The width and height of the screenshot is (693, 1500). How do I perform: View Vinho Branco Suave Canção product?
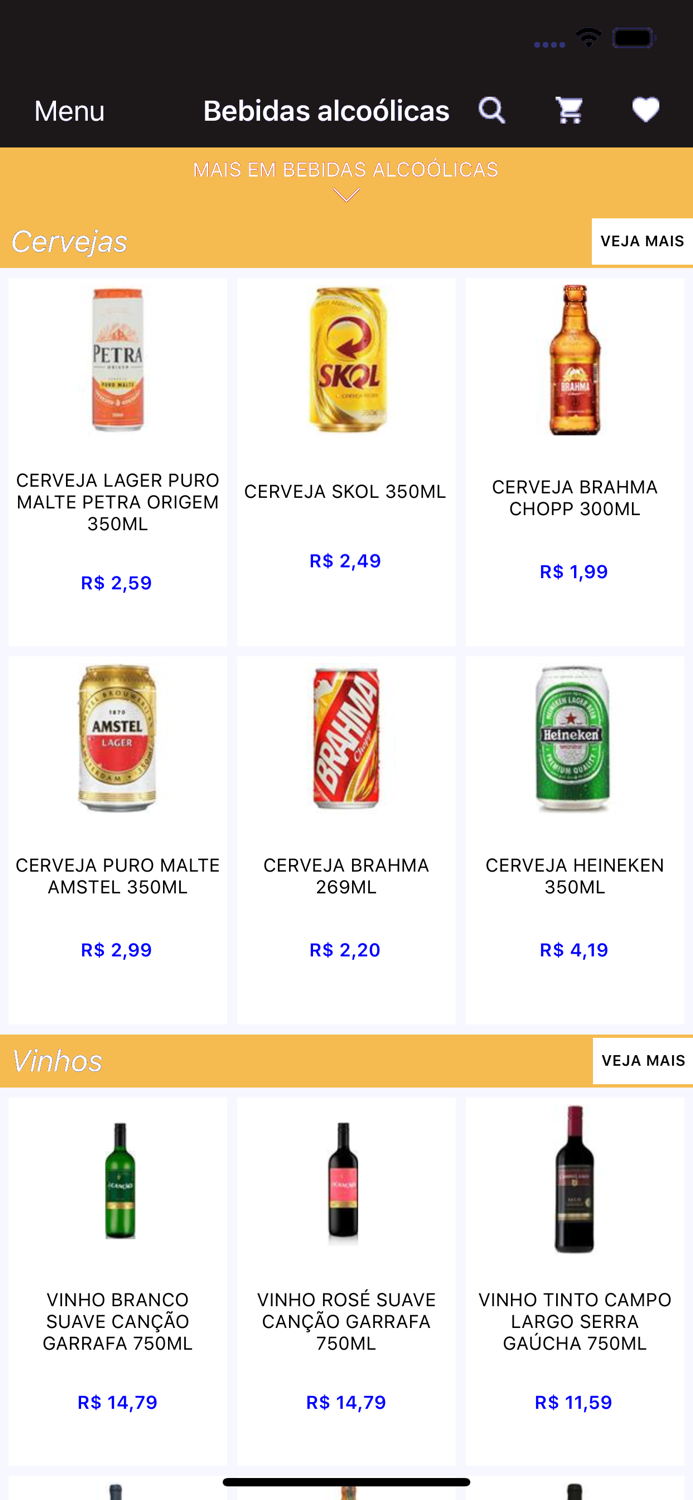118,1280
